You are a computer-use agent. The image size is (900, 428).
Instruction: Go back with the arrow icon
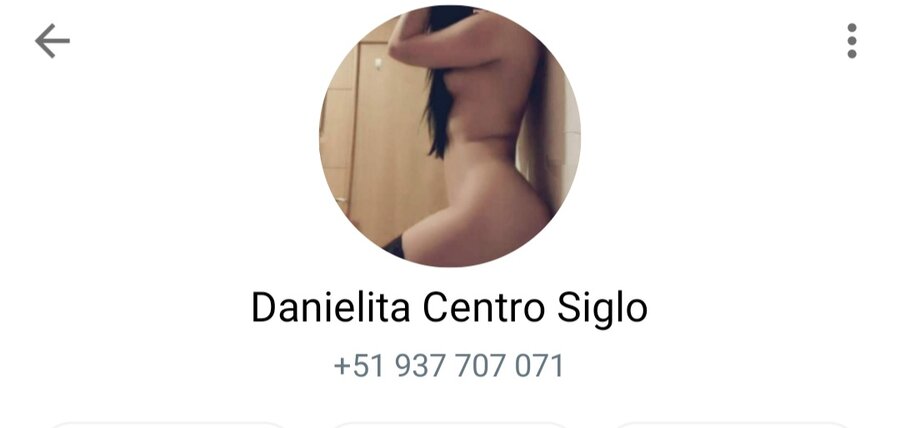click(52, 41)
